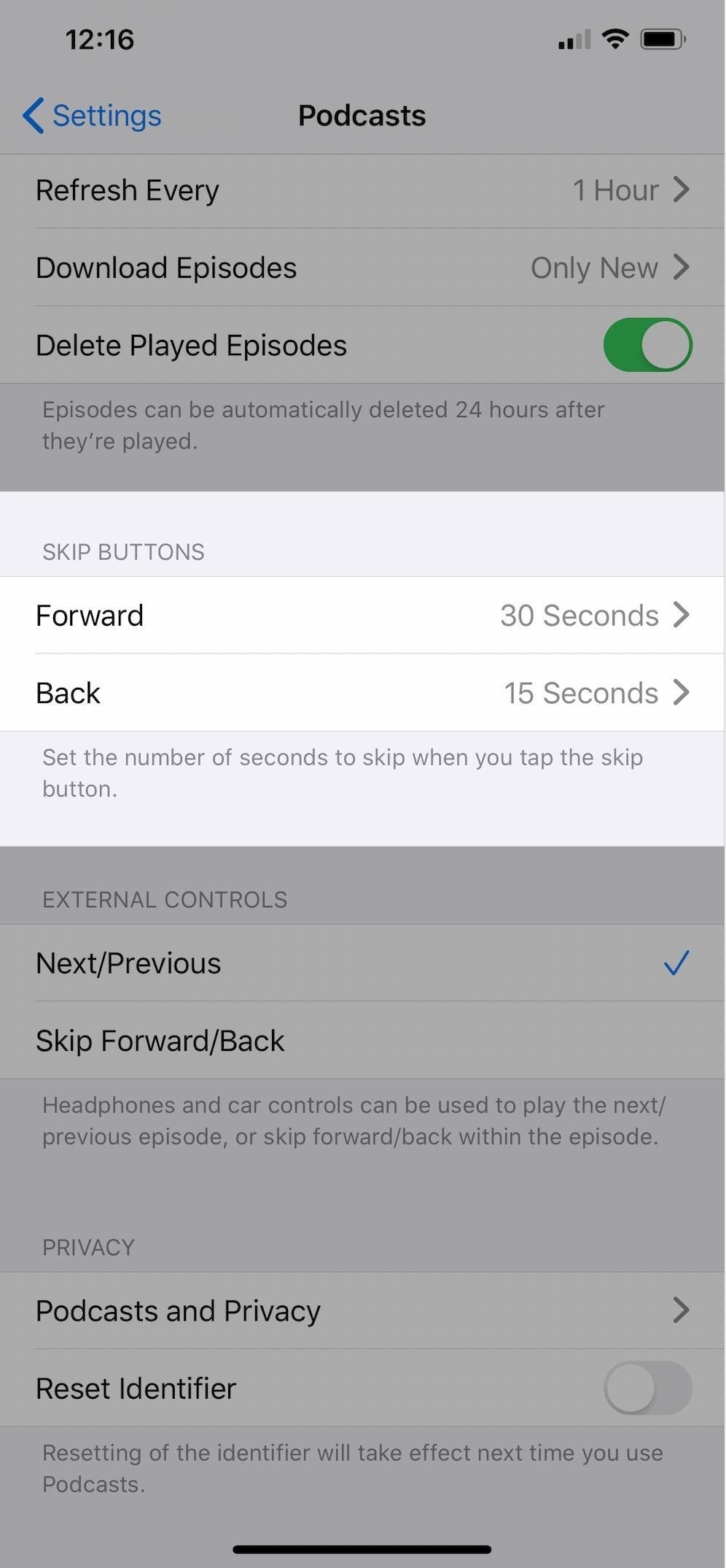Image resolution: width=726 pixels, height=1568 pixels.
Task: Change the Forward skip duration
Action: 362,616
